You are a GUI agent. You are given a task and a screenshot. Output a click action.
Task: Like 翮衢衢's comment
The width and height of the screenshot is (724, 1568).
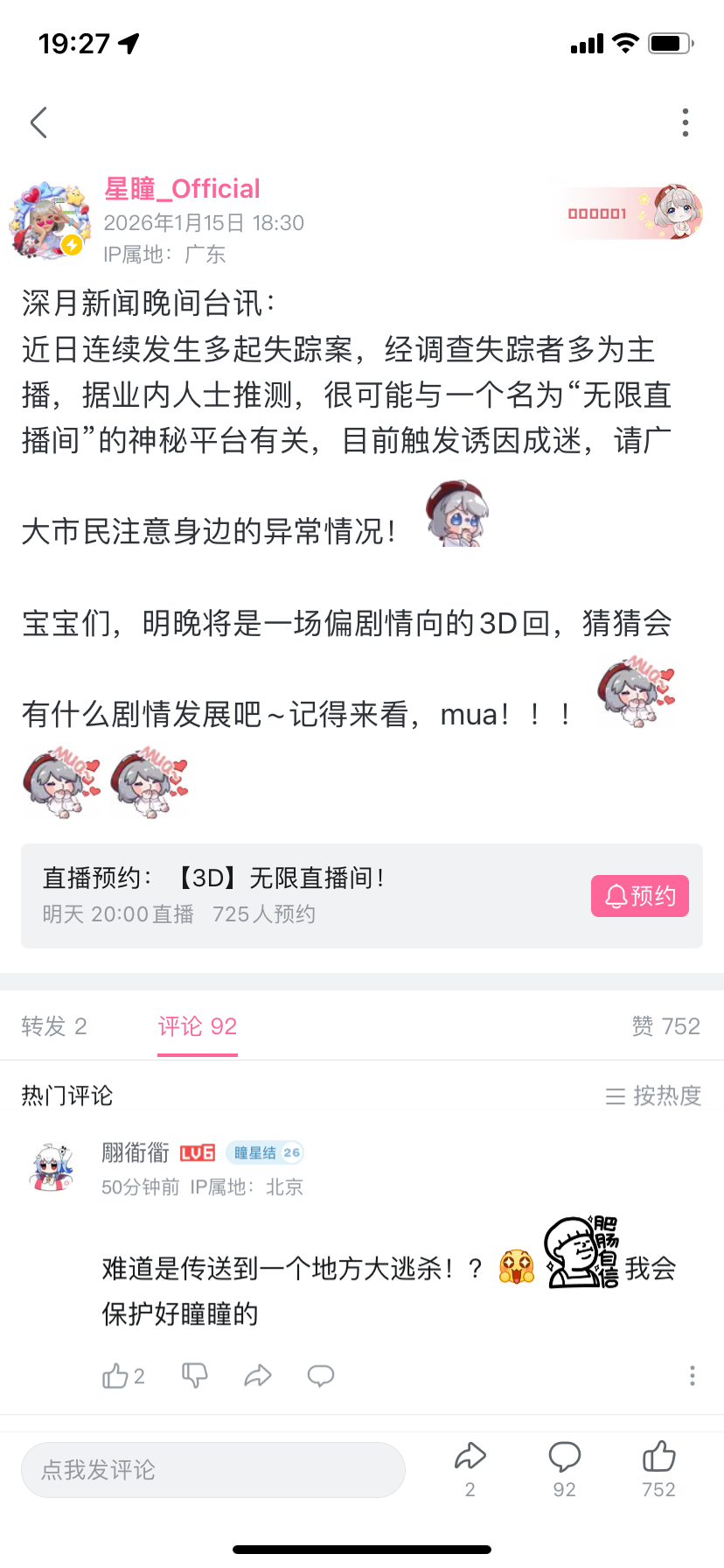click(x=115, y=1376)
